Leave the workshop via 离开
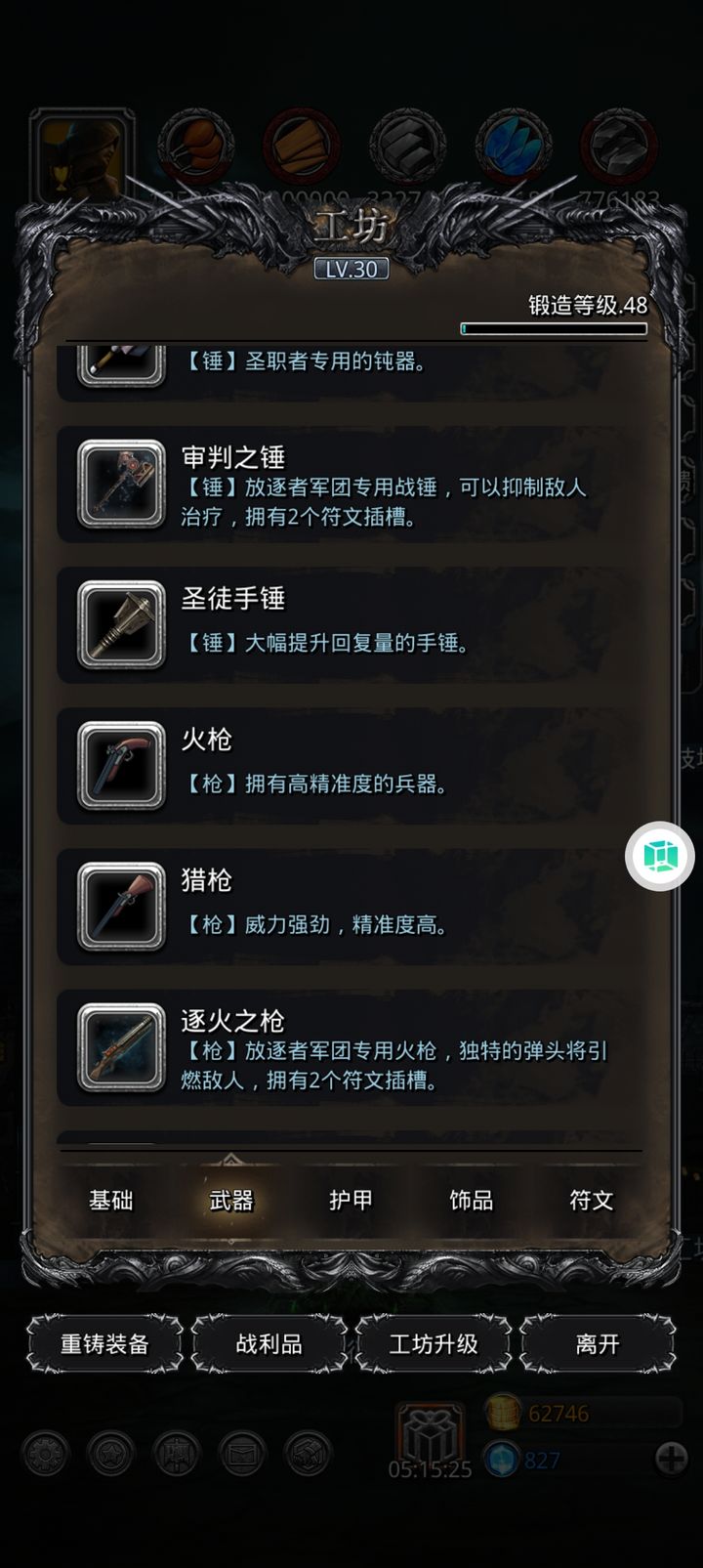 pyautogui.click(x=598, y=1344)
